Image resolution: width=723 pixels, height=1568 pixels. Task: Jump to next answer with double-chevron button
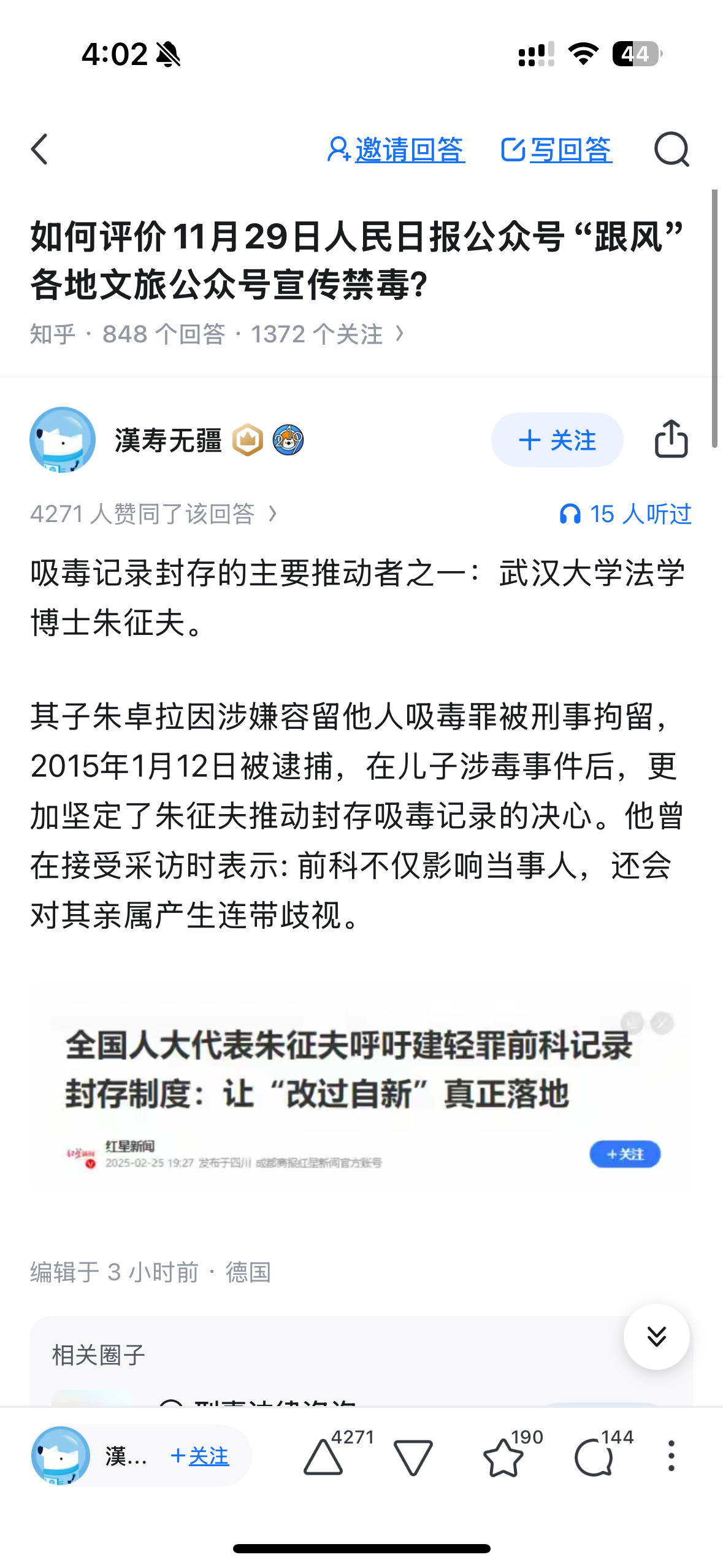(x=656, y=1337)
